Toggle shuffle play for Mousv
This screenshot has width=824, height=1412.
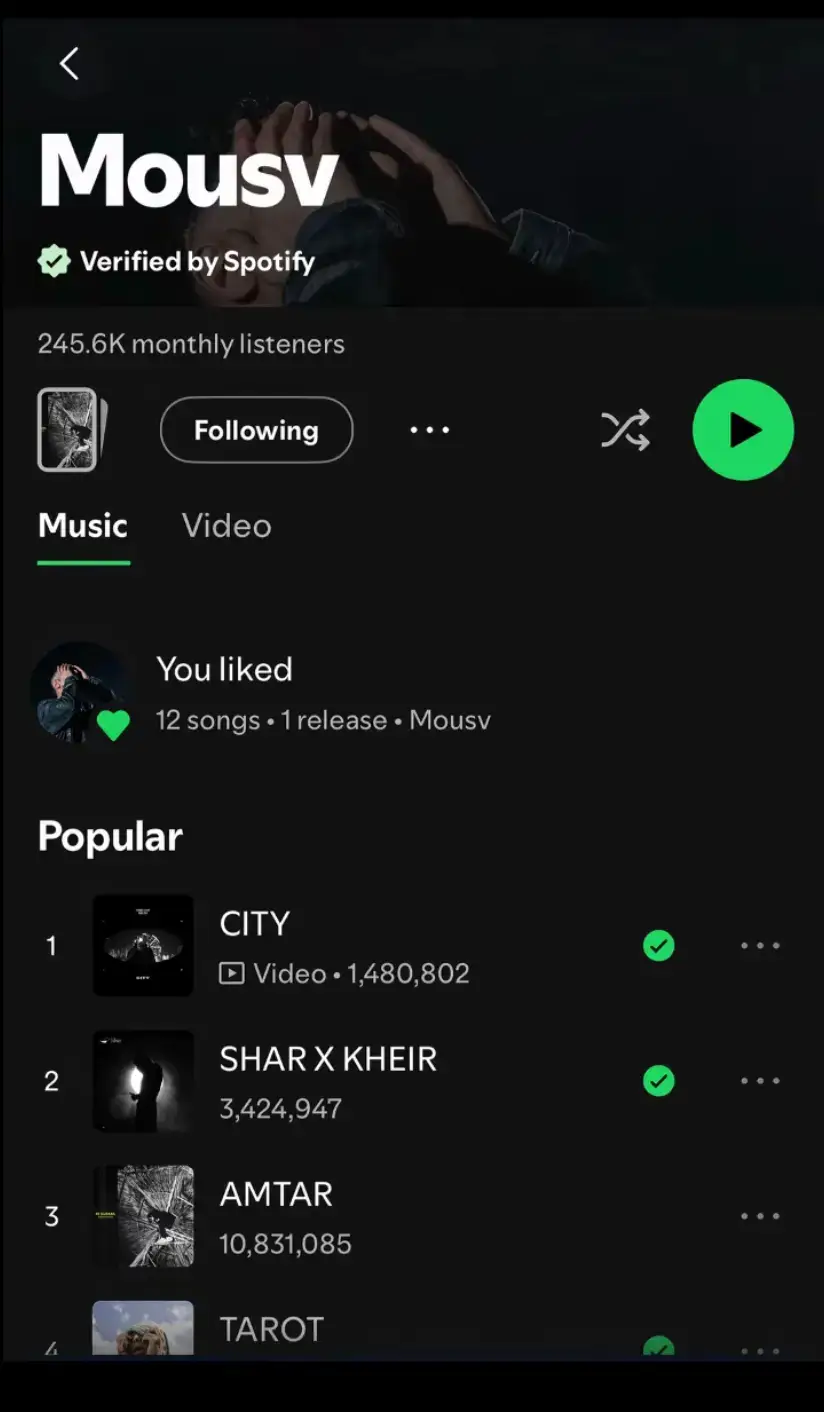[x=625, y=430]
